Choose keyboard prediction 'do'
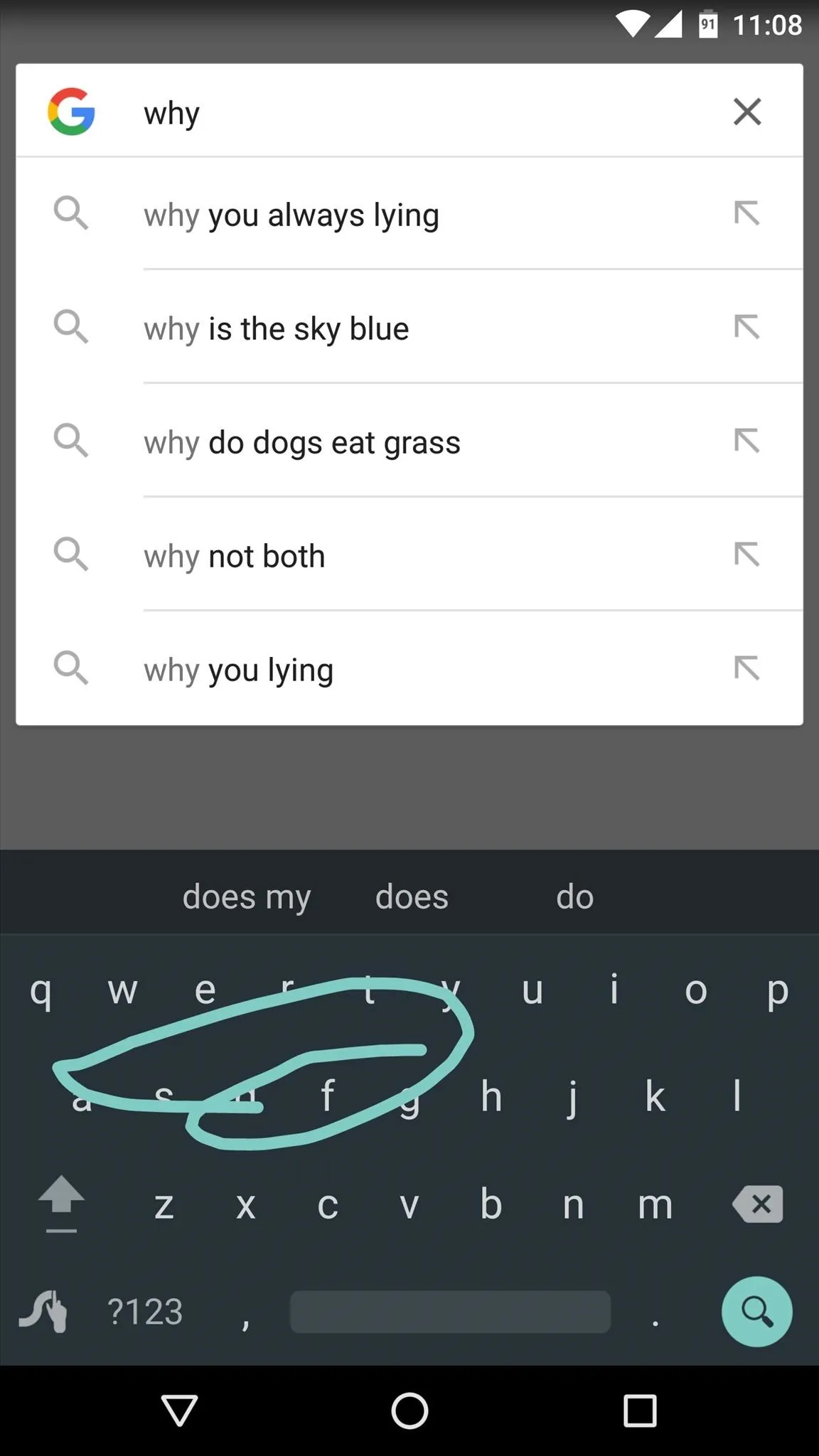The image size is (819, 1456). point(574,896)
